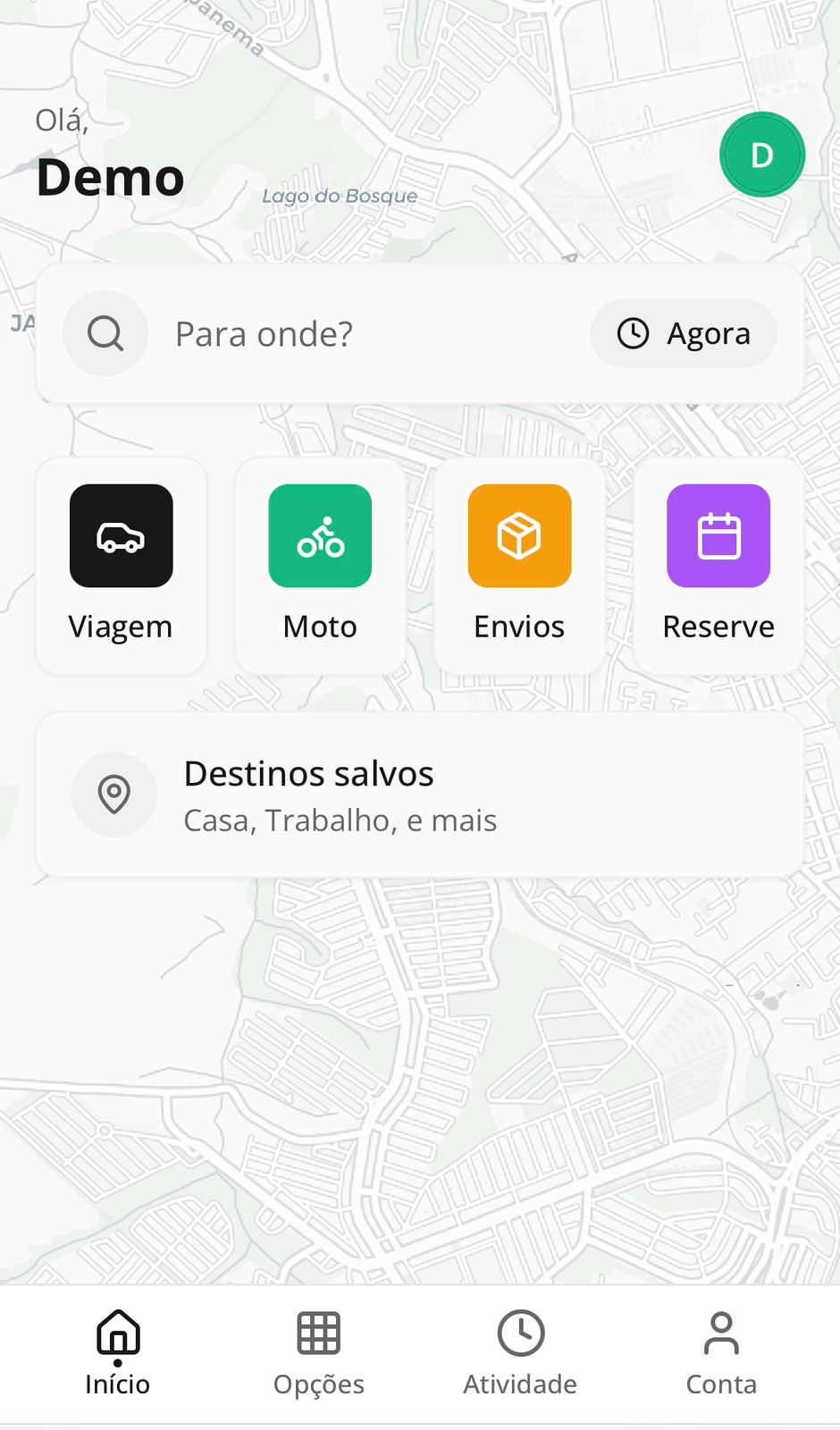Click the Viagem card label
This screenshot has width=840, height=1430.
tap(121, 626)
